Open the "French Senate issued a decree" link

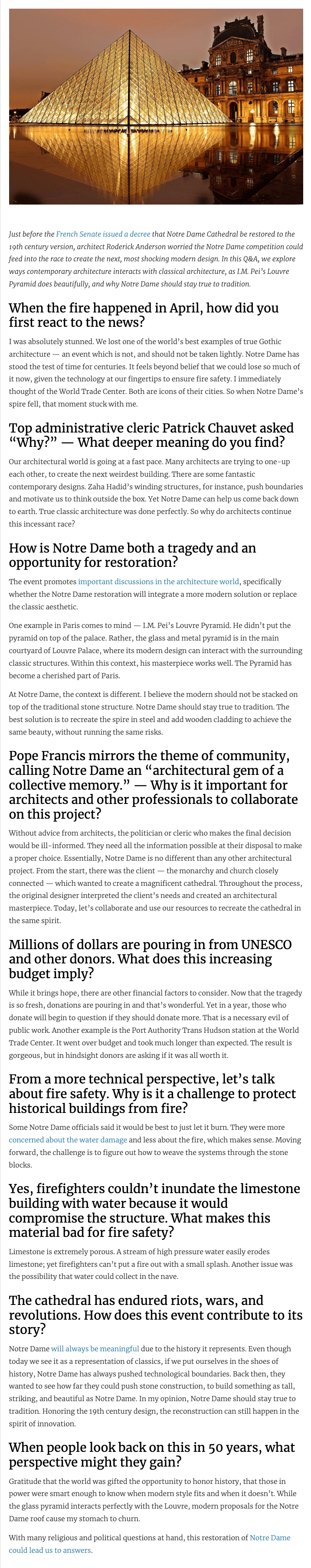tap(103, 234)
